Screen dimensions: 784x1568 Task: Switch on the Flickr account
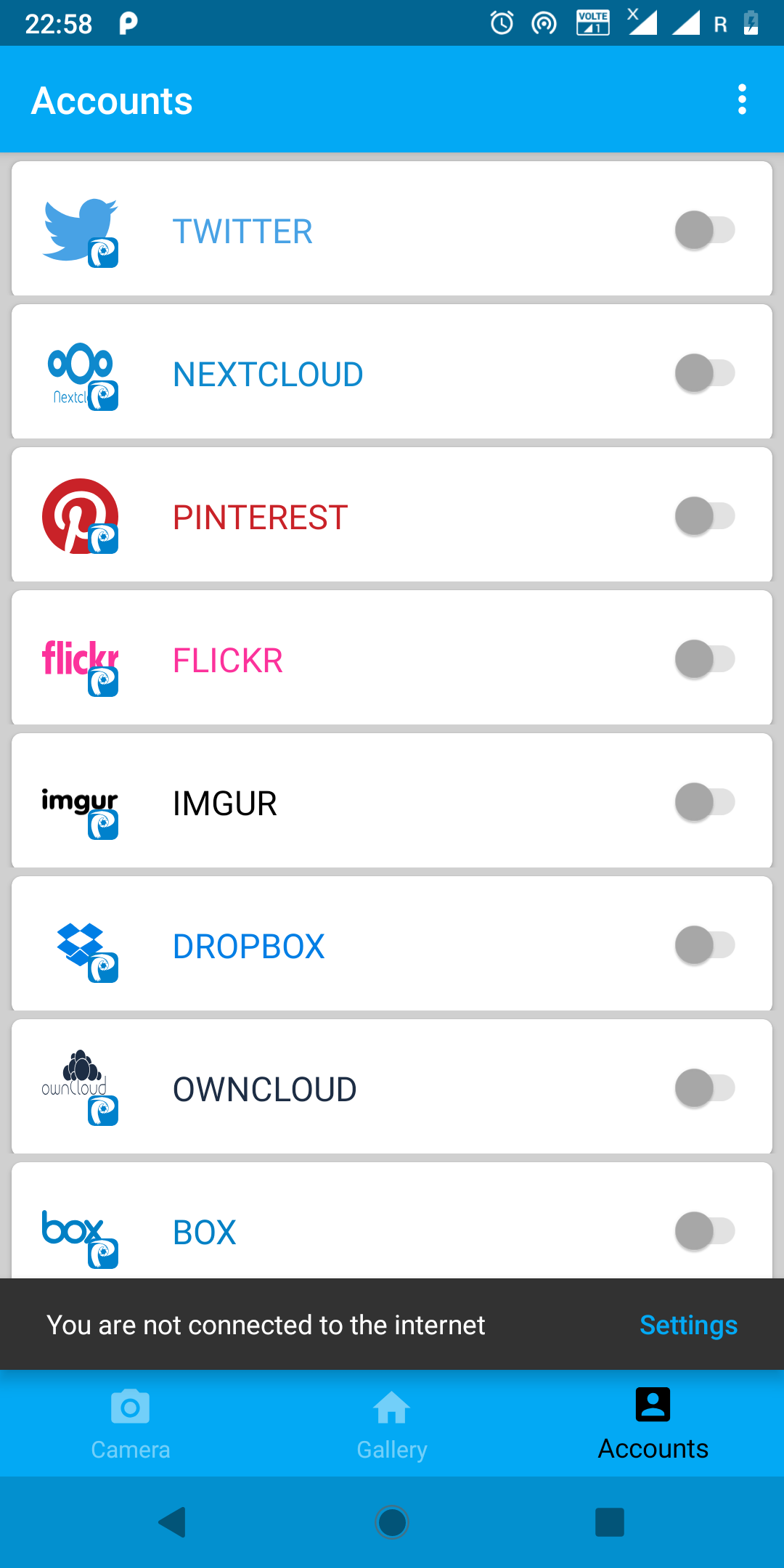704,659
